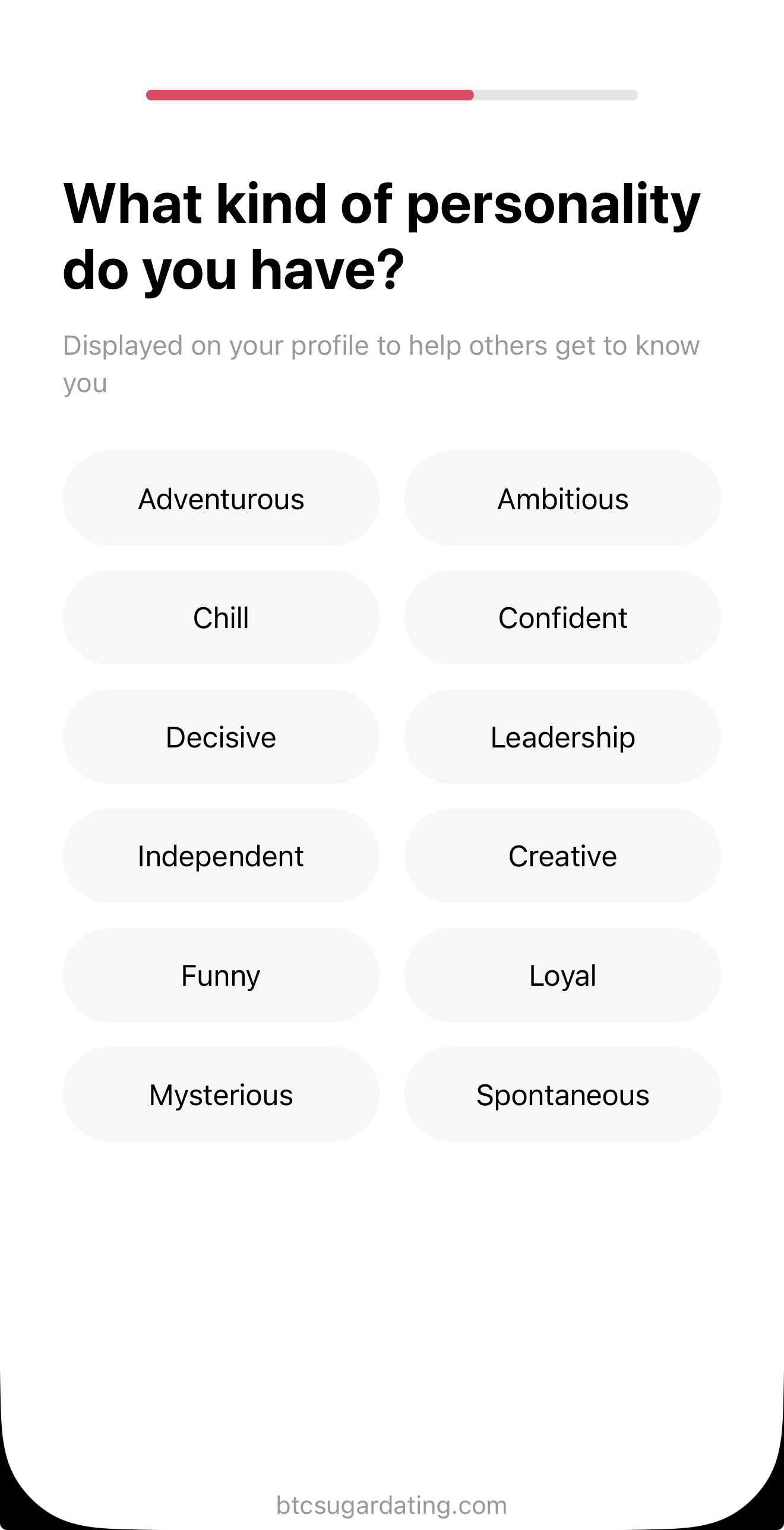
Task: Choose Spontaneous as your personality
Action: tap(562, 1094)
